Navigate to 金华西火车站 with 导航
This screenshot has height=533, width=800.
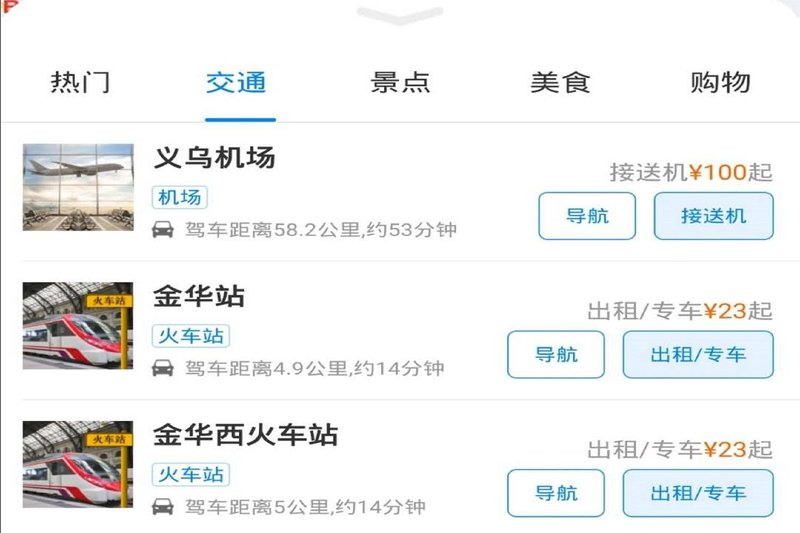(x=556, y=493)
